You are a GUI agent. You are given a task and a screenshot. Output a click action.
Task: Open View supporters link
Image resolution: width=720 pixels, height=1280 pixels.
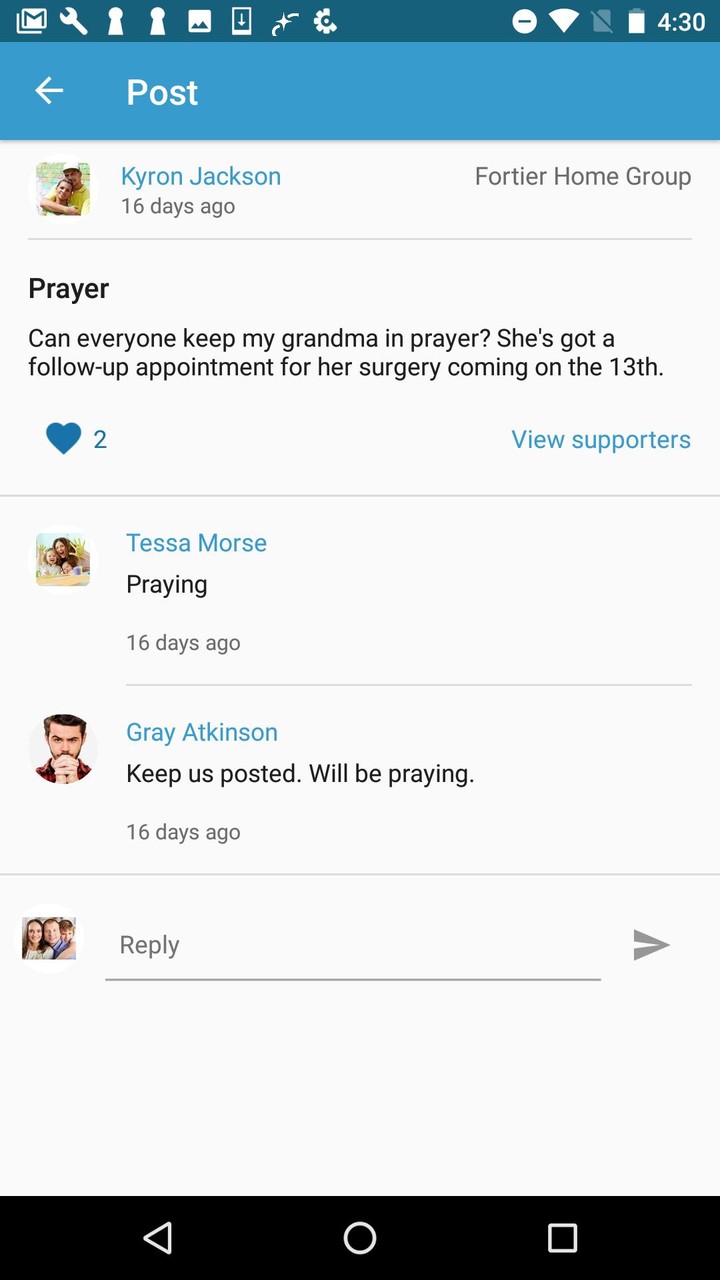[600, 439]
